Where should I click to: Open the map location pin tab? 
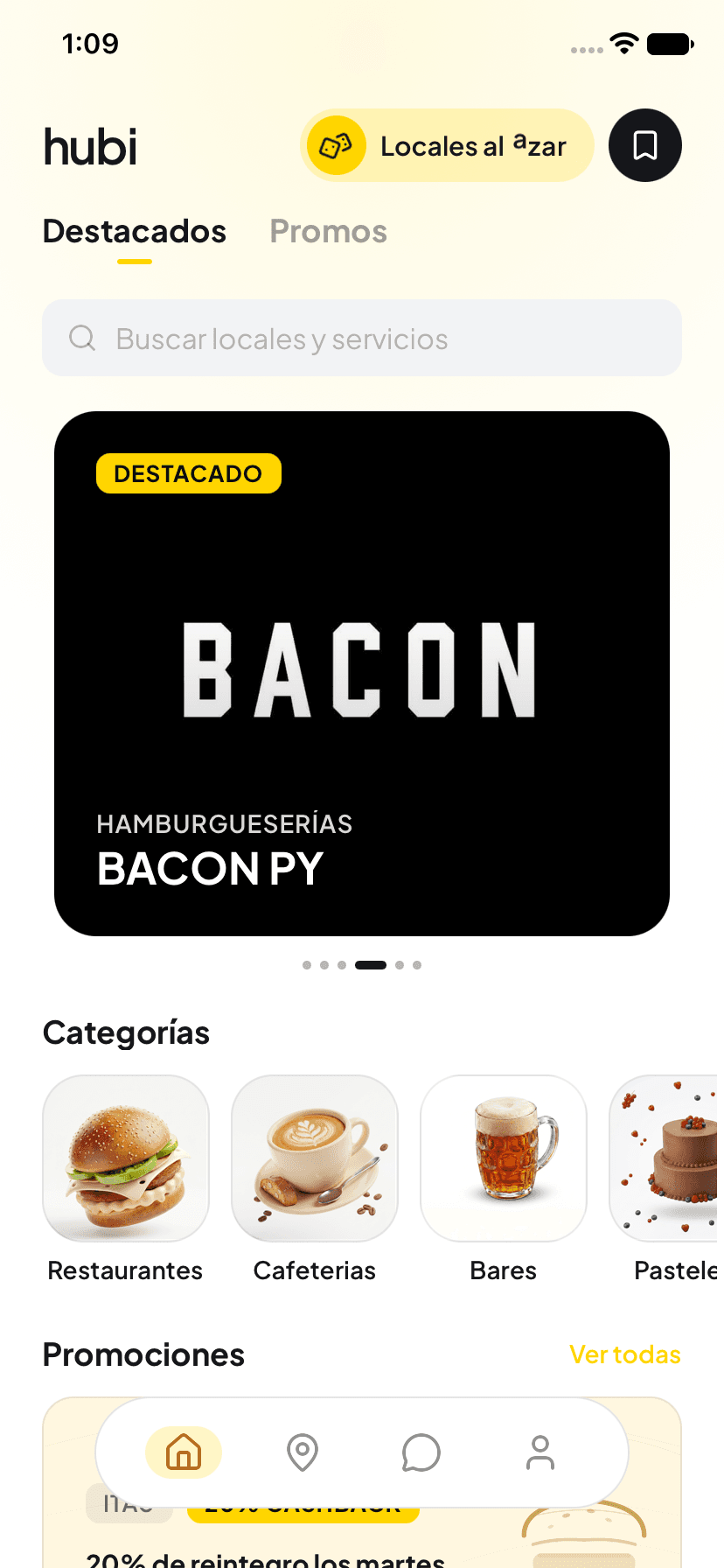[x=303, y=1452]
